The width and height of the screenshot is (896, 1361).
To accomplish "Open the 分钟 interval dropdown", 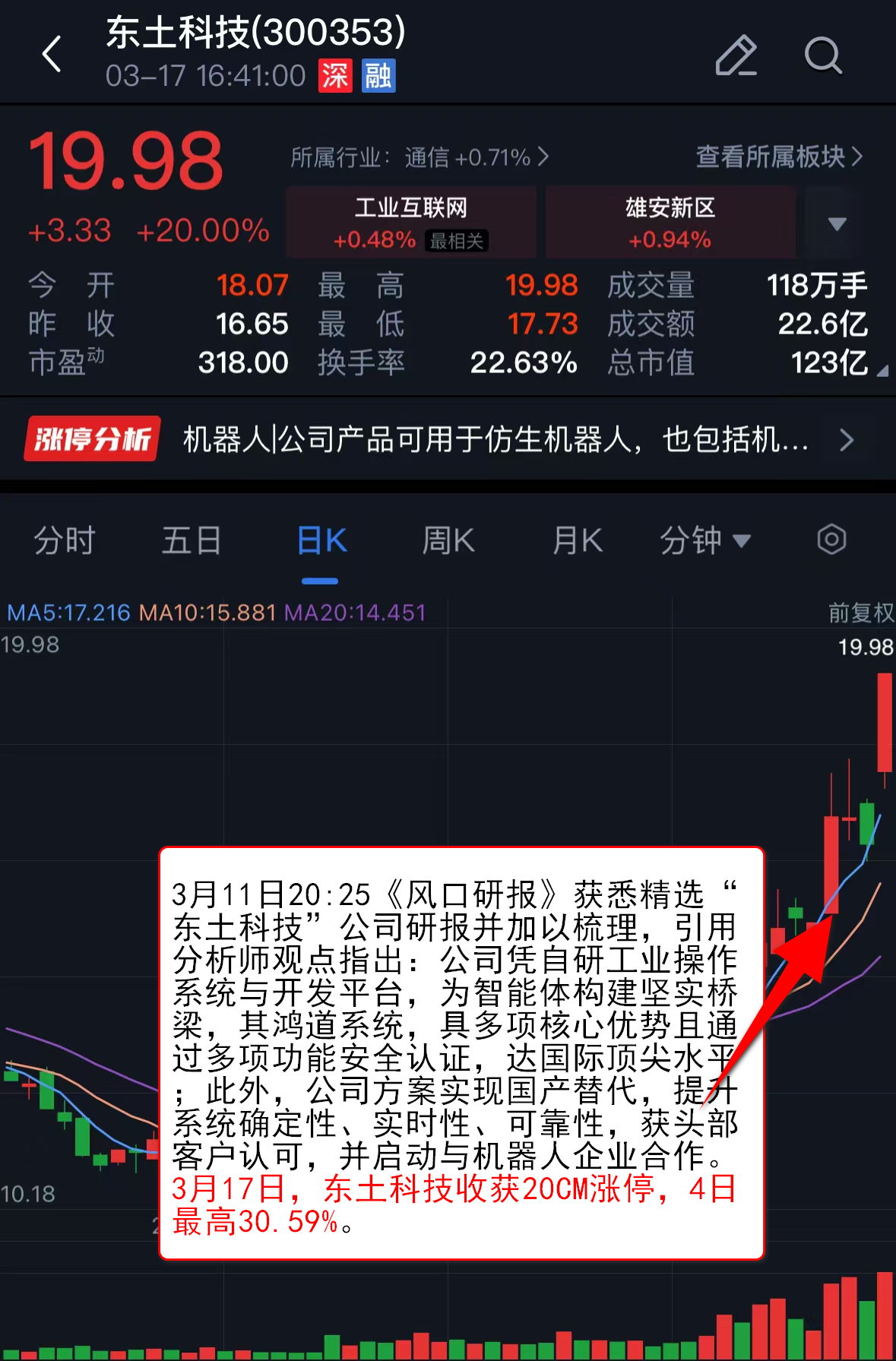I will (x=704, y=541).
